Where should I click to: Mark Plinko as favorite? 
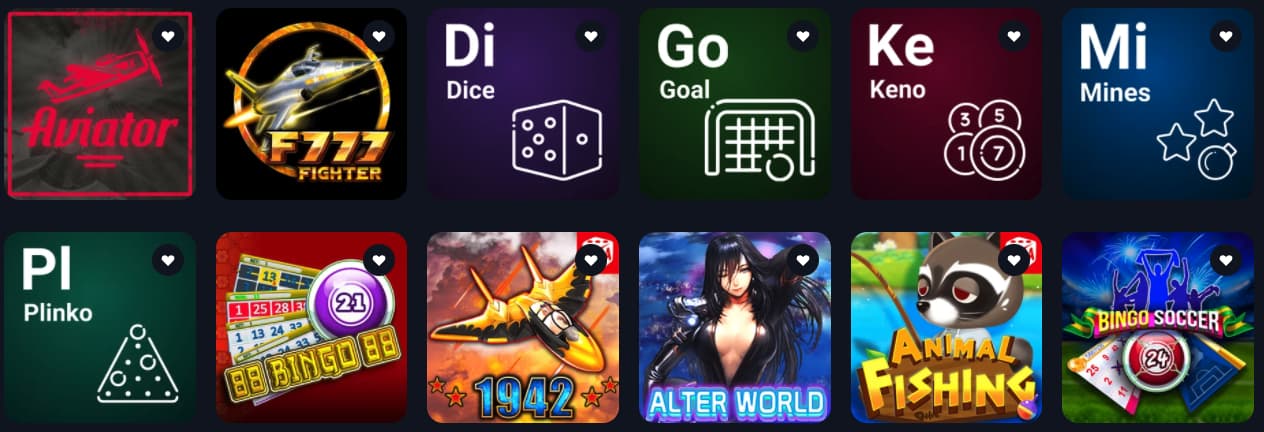click(168, 260)
